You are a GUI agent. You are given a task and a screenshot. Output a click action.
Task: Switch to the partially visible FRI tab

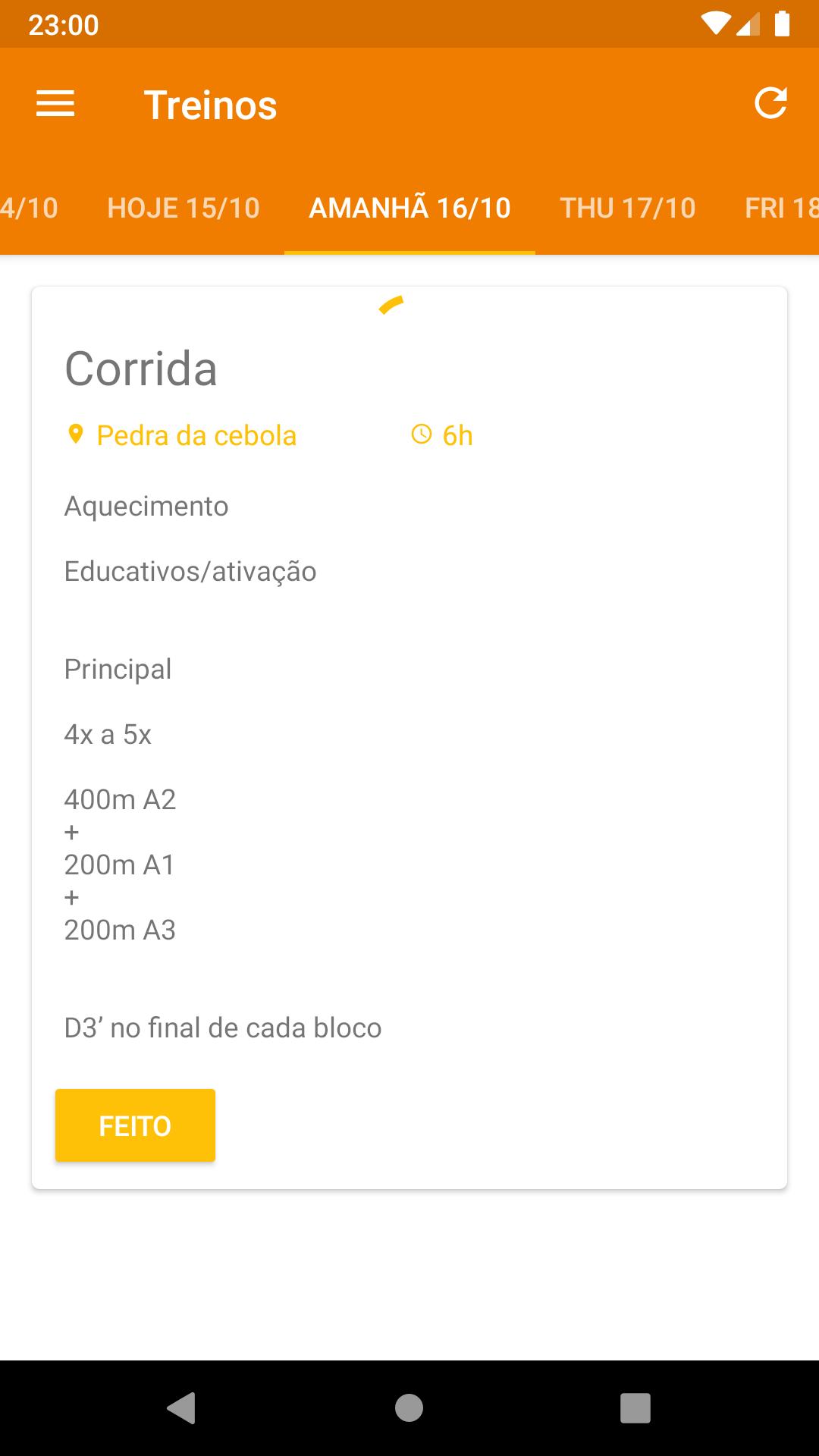(781, 208)
